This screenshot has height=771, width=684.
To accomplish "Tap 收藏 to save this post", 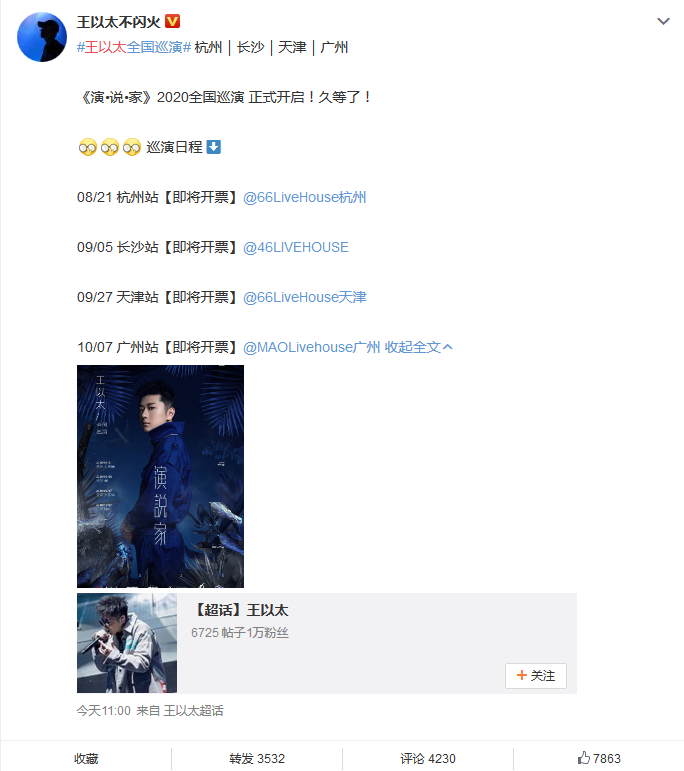I will pos(86,759).
